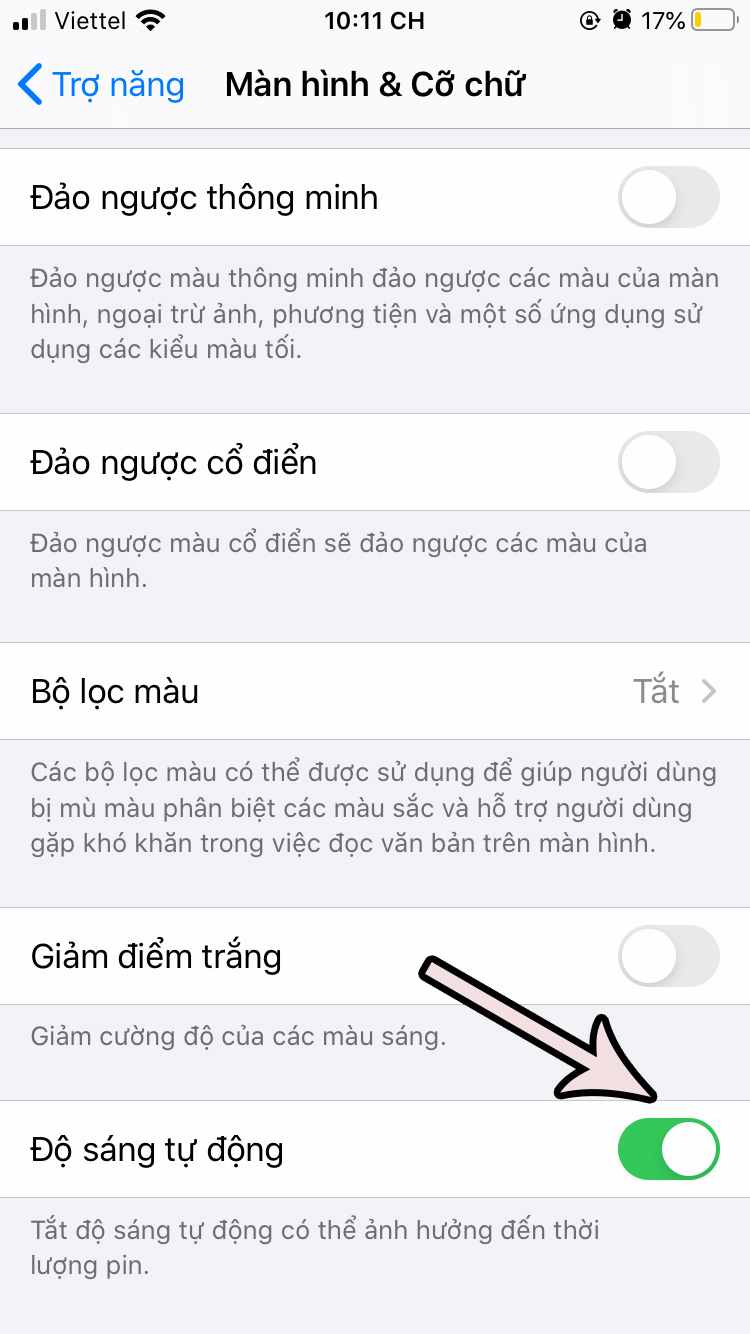The image size is (750, 1334).
Task: Disable Độ sáng tự động
Action: pyautogui.click(x=669, y=1149)
